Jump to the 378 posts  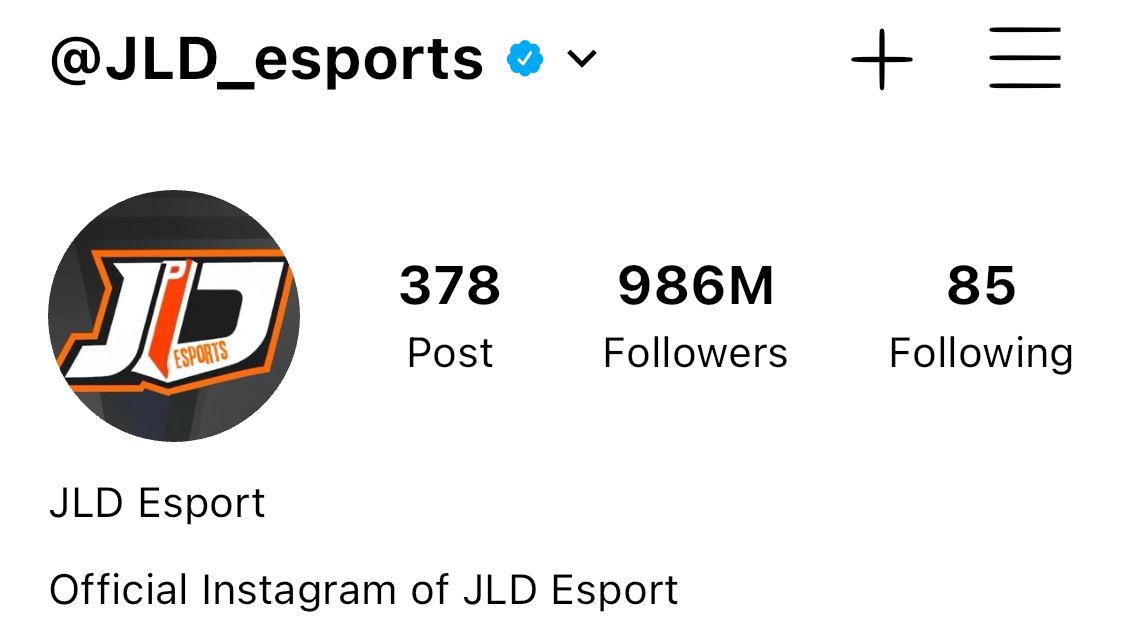point(450,317)
